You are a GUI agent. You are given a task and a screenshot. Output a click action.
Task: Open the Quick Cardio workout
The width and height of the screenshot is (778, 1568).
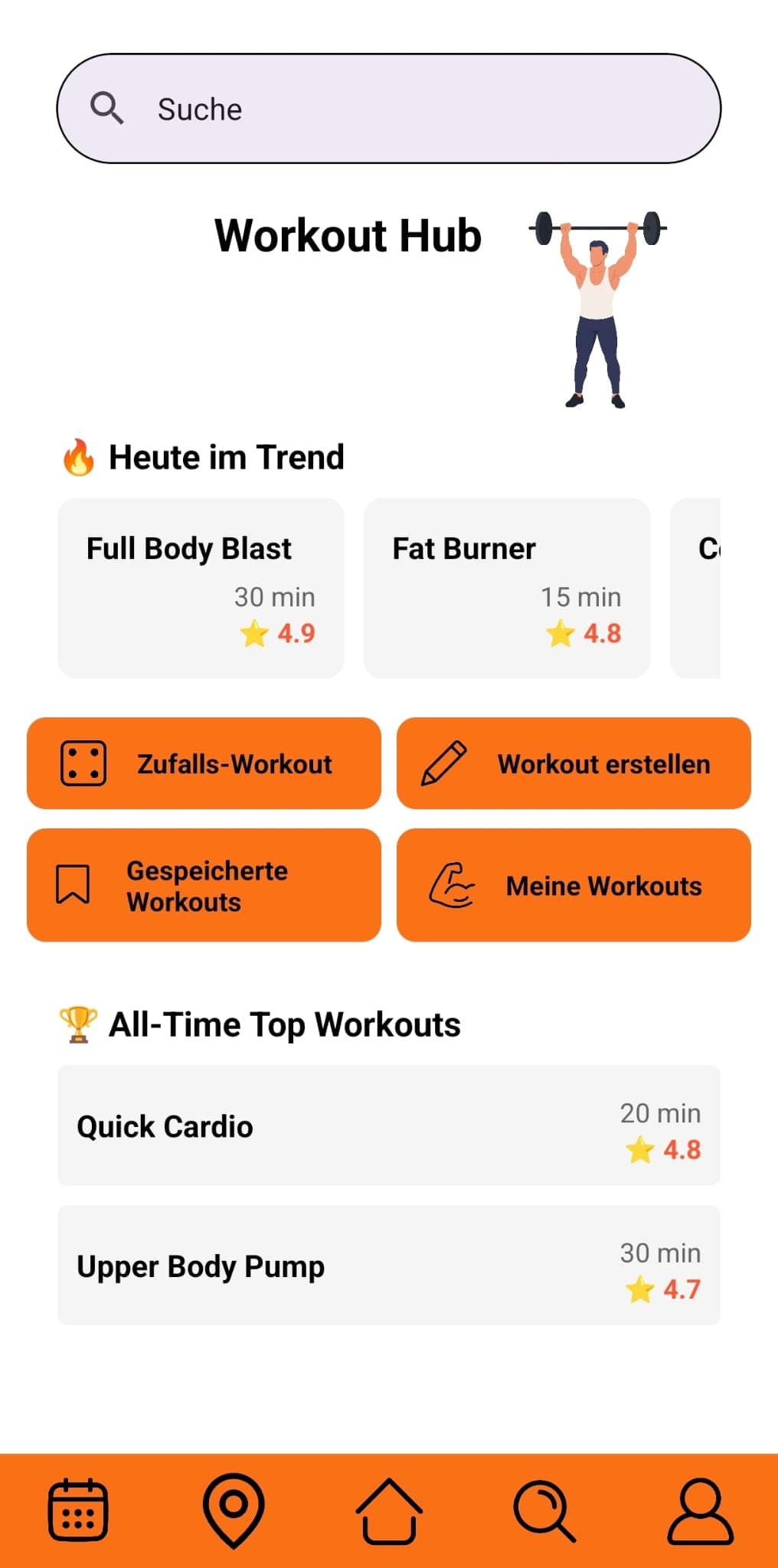point(389,1125)
